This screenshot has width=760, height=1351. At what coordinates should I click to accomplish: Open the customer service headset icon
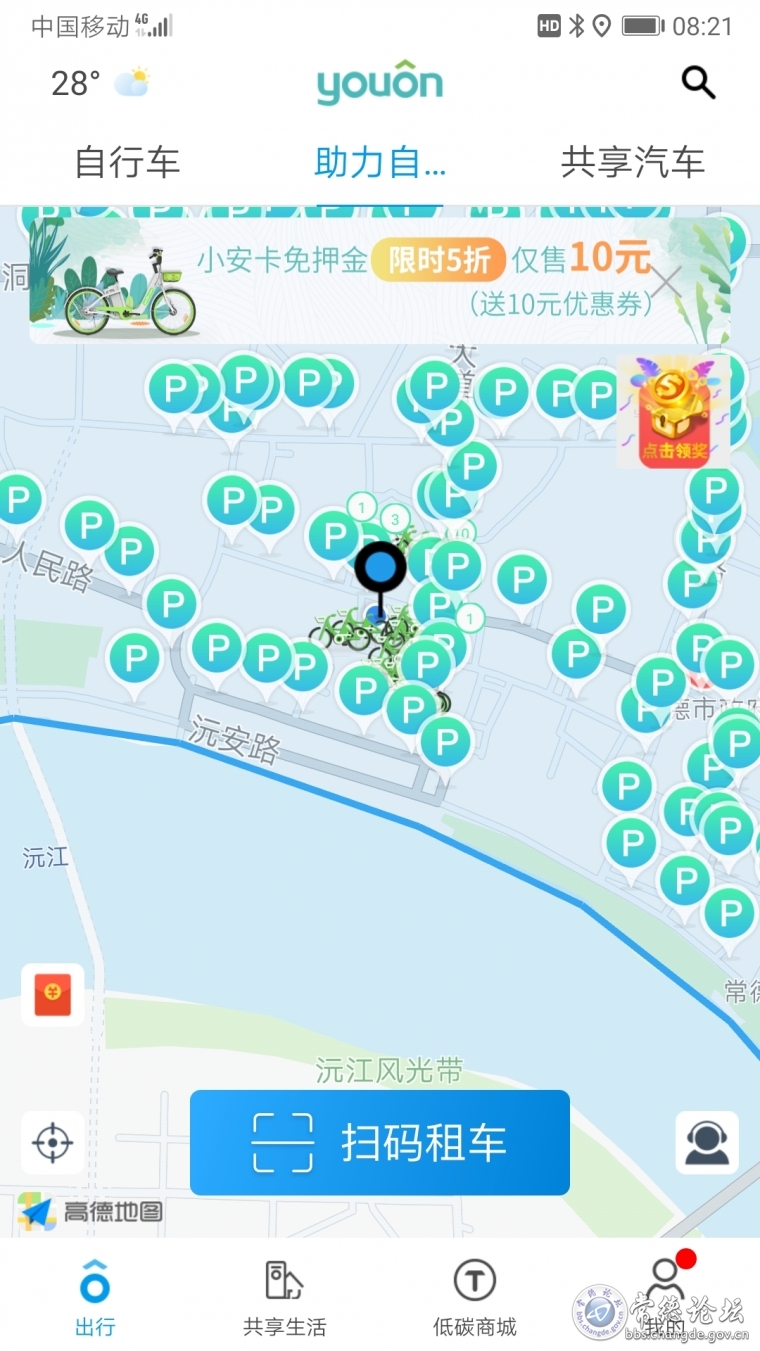click(x=707, y=1142)
